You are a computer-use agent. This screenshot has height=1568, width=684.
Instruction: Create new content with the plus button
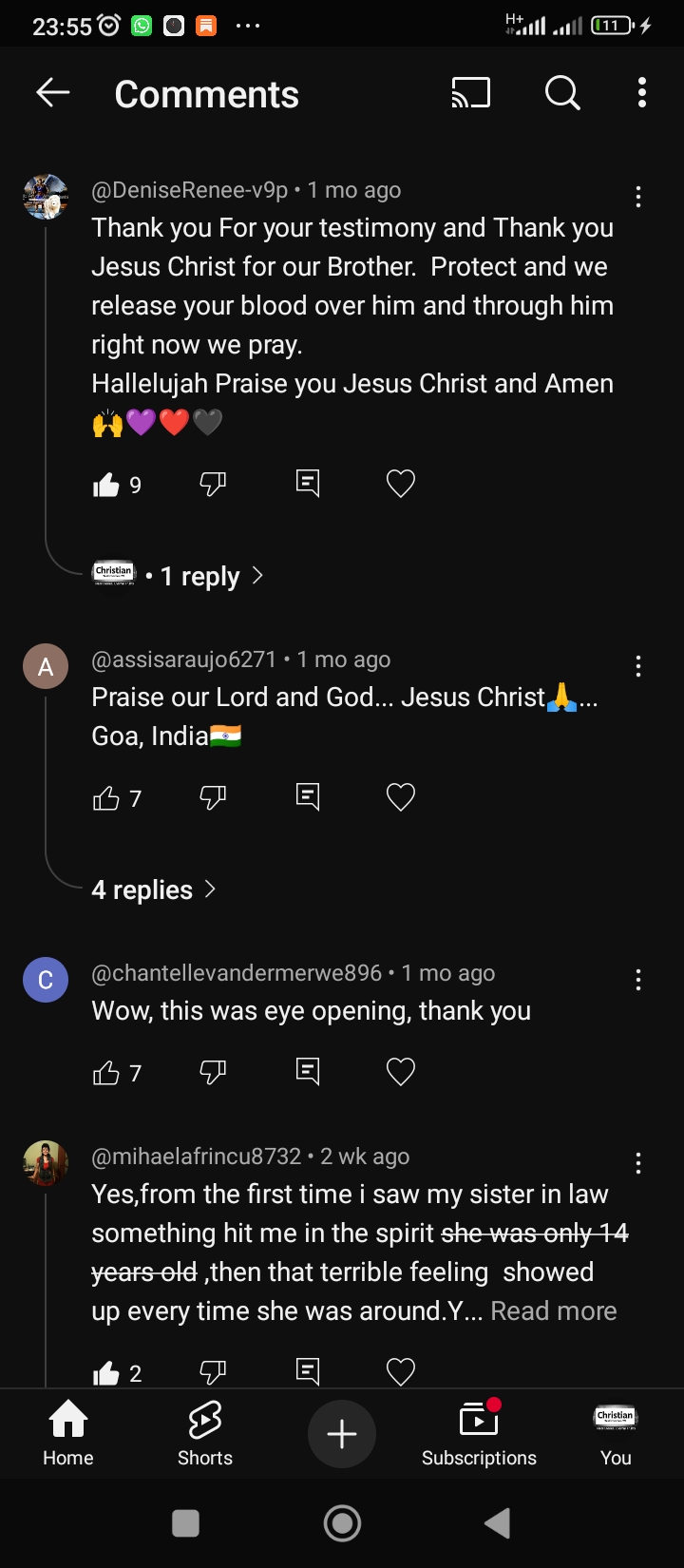(342, 1434)
